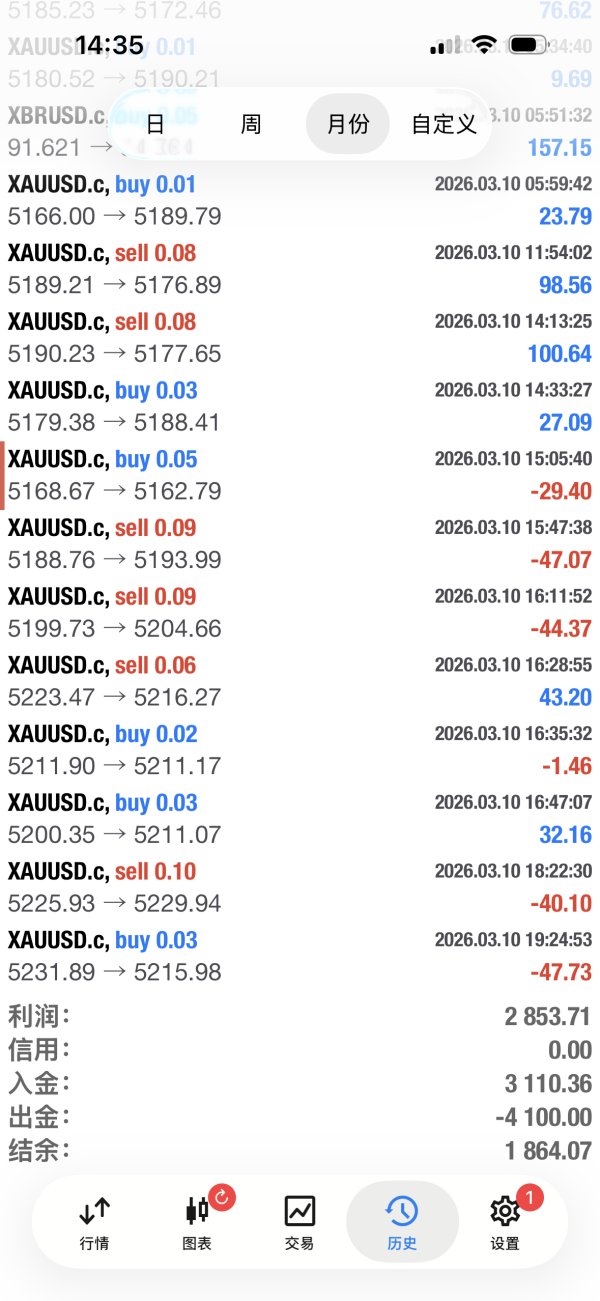Open the 图表 tab
Image resolution: width=600 pixels, height=1301 pixels.
tap(197, 1223)
